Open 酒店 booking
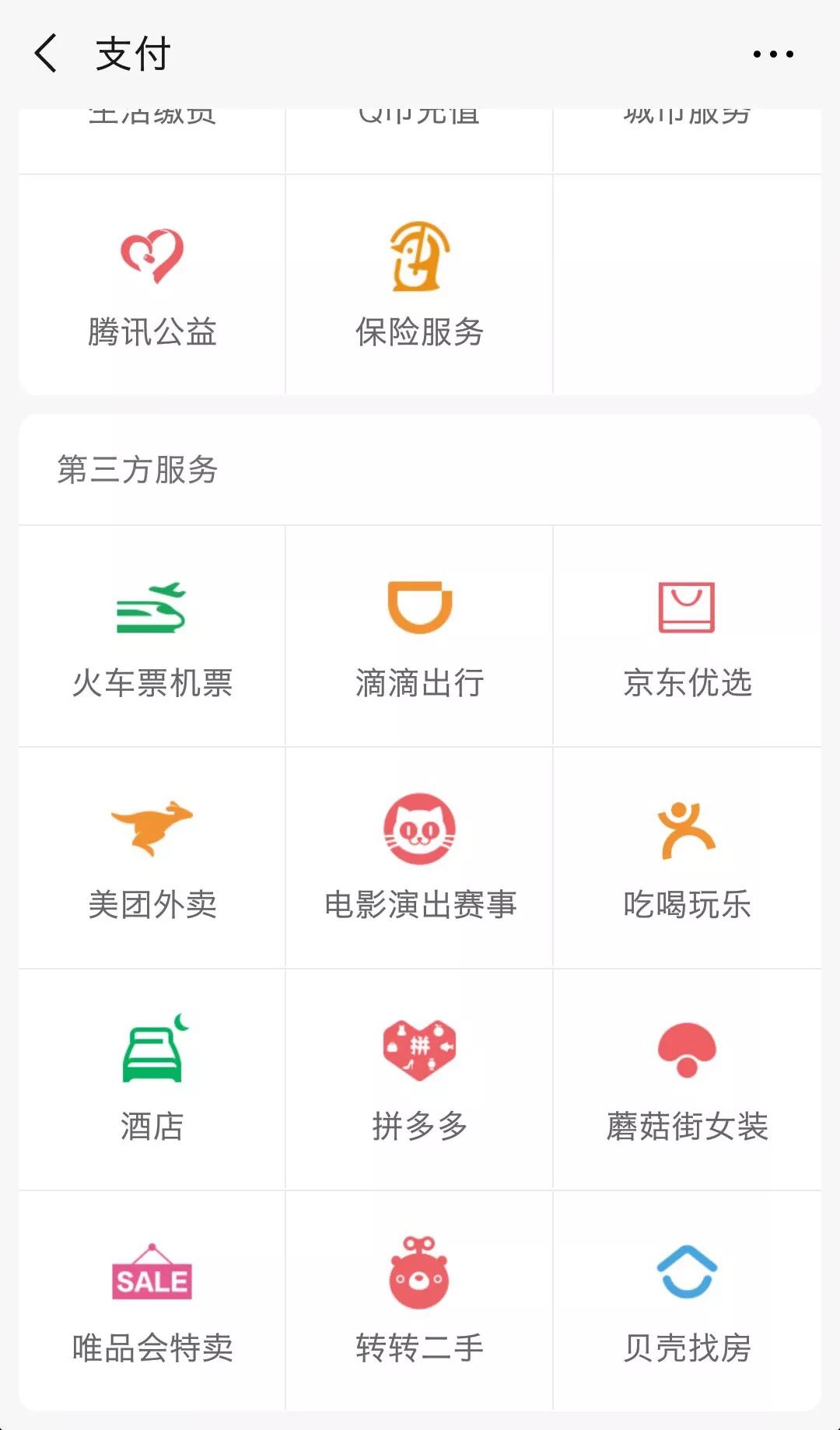Image resolution: width=840 pixels, height=1430 pixels. (152, 1079)
